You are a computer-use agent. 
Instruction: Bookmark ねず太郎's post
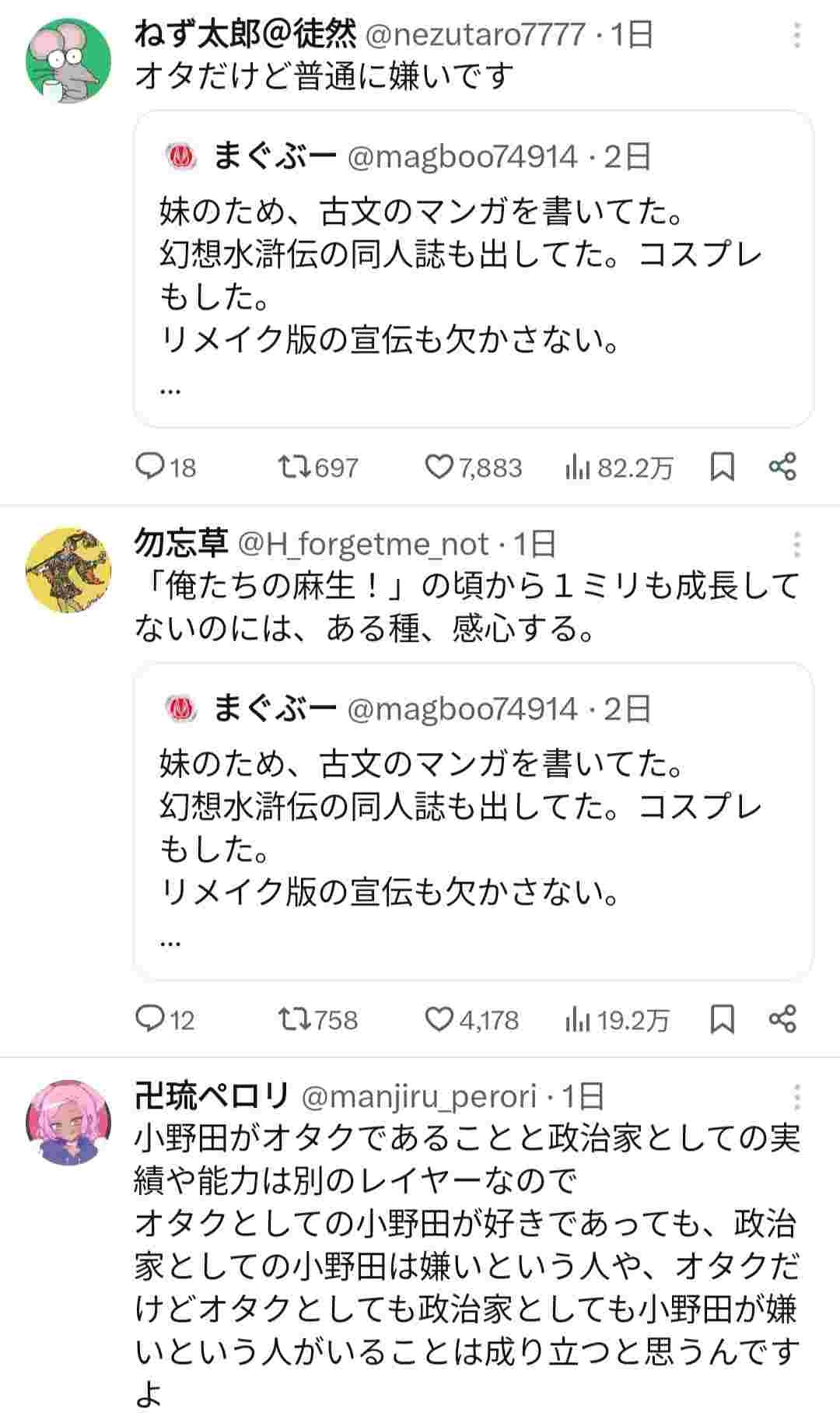pyautogui.click(x=723, y=467)
